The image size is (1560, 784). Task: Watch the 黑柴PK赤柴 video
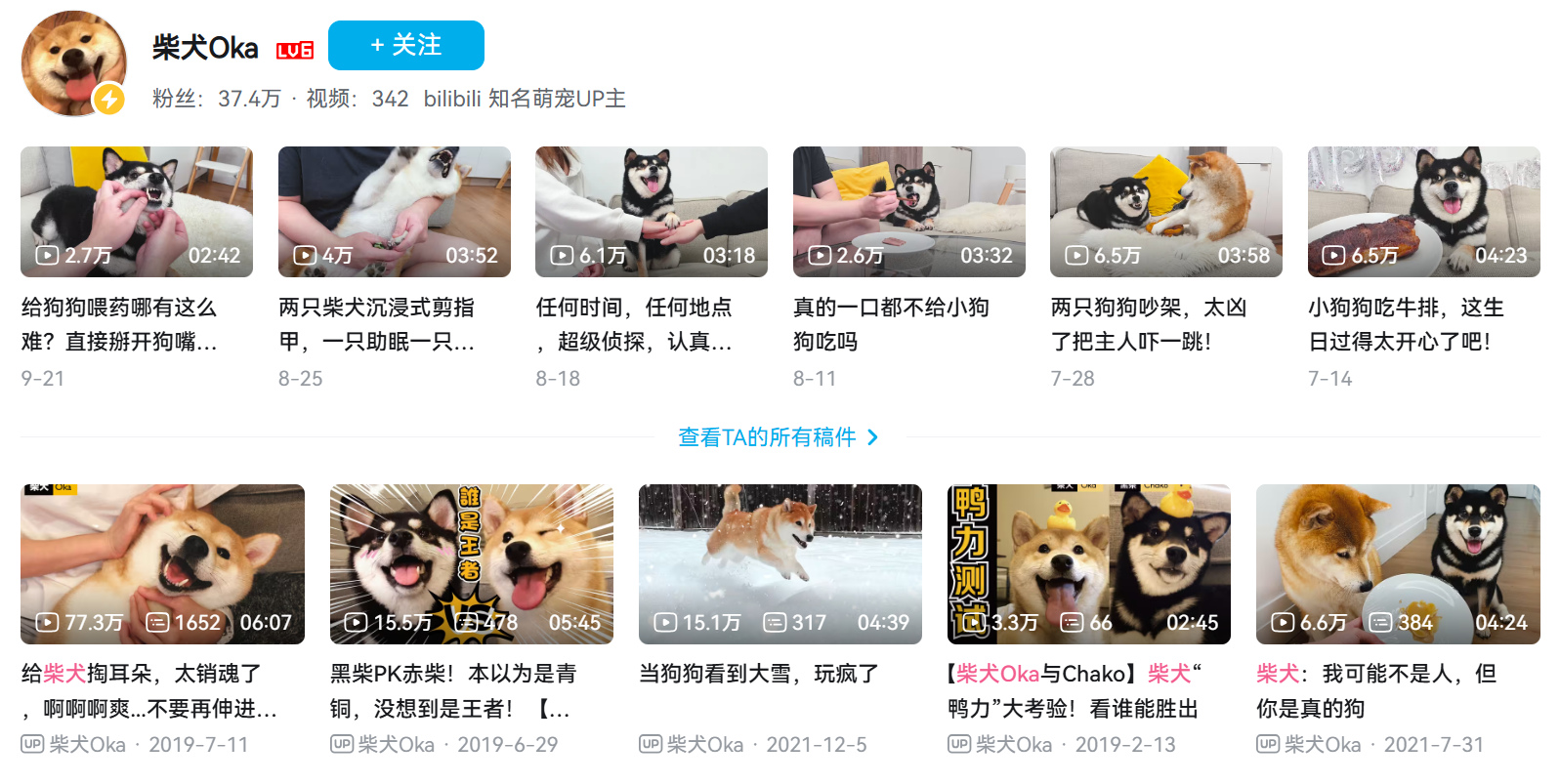[471, 564]
